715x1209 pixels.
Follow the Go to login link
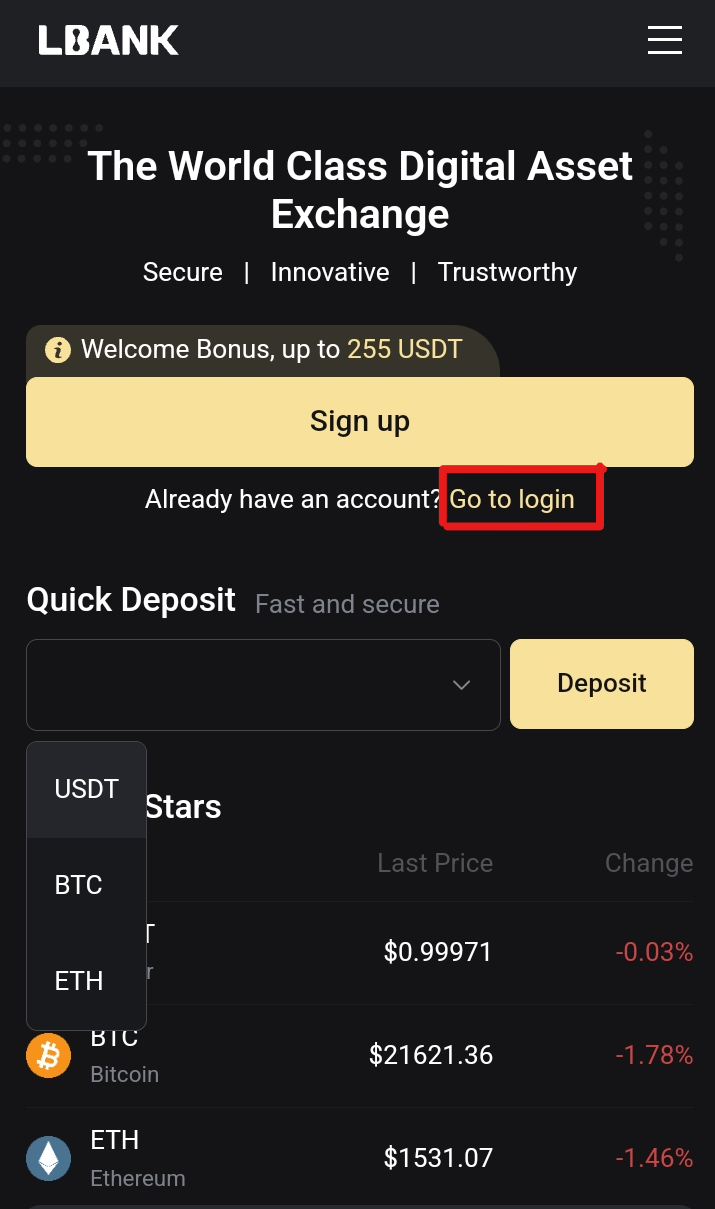(512, 499)
